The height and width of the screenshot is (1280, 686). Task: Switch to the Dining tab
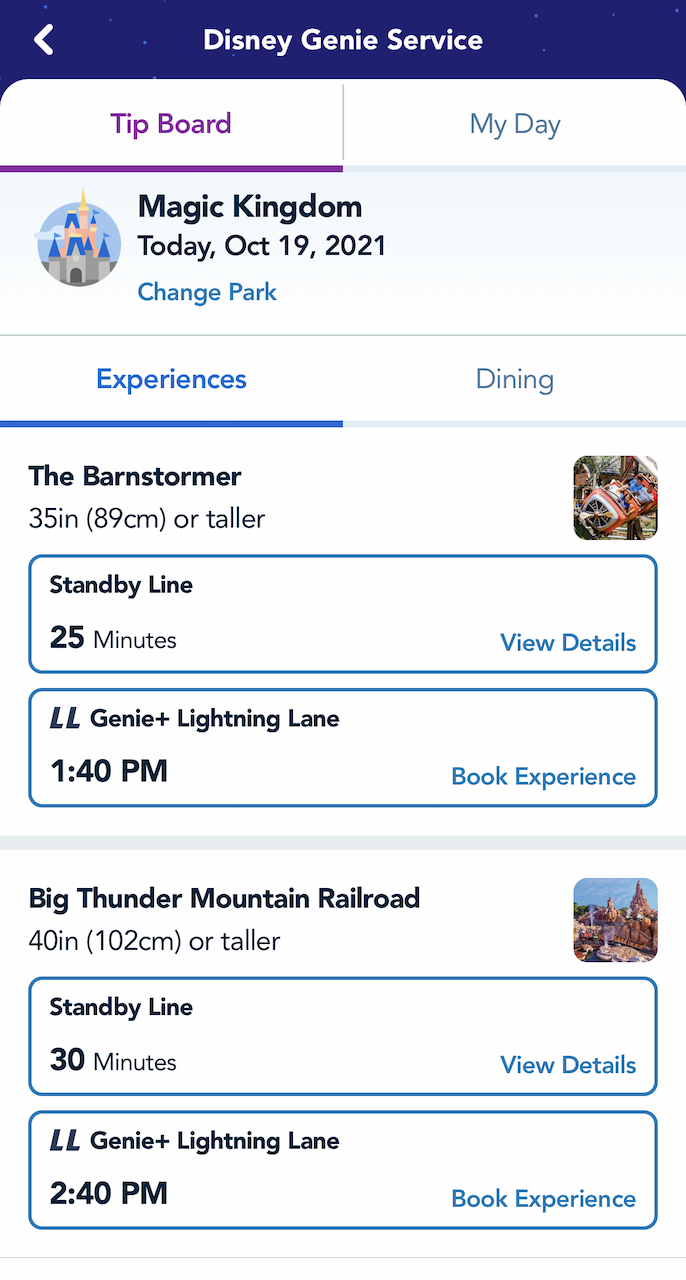514,380
